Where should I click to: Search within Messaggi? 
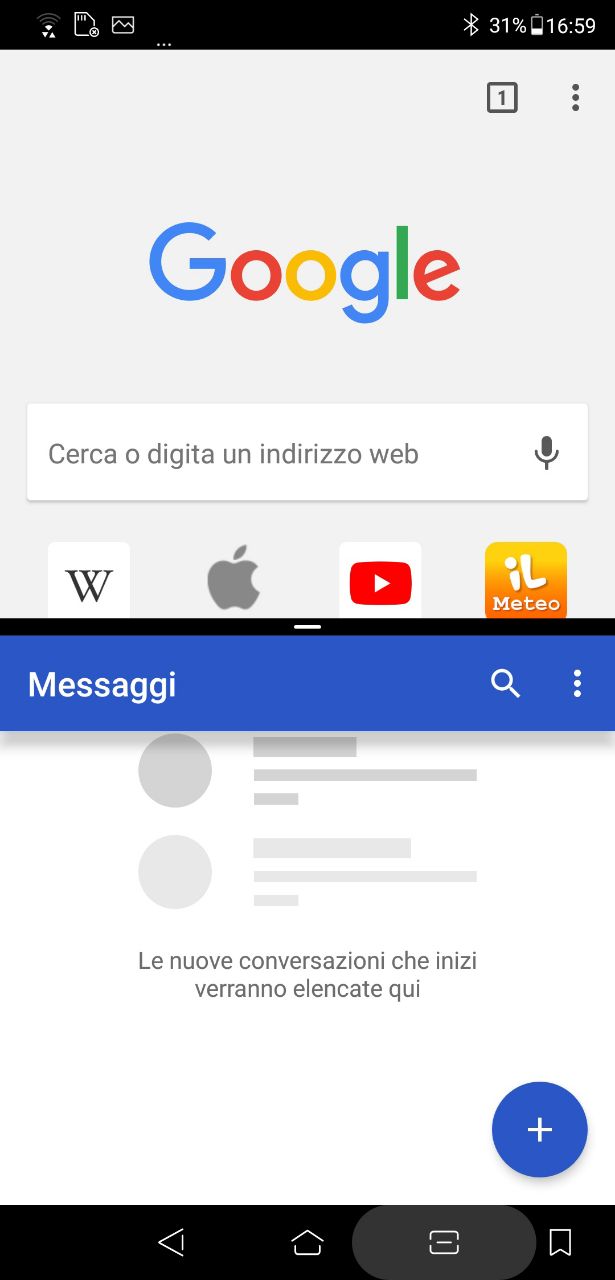pos(506,684)
